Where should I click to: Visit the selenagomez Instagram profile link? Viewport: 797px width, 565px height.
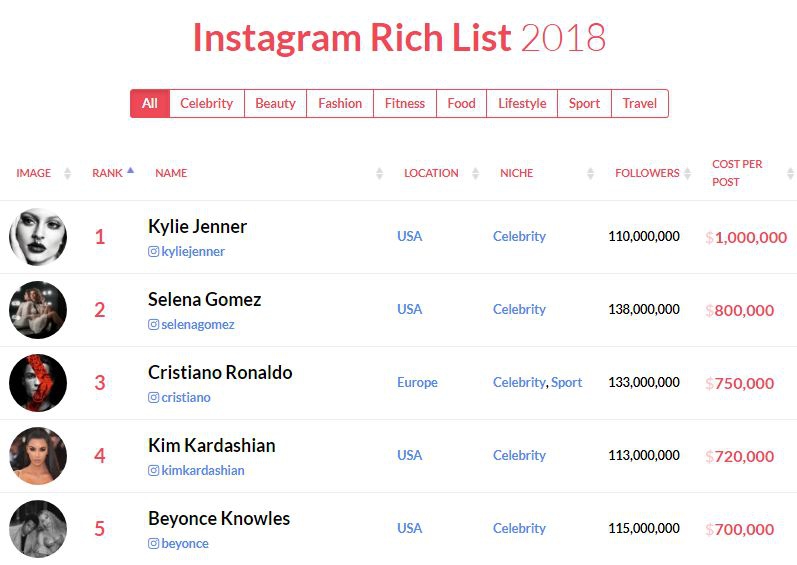tap(197, 325)
